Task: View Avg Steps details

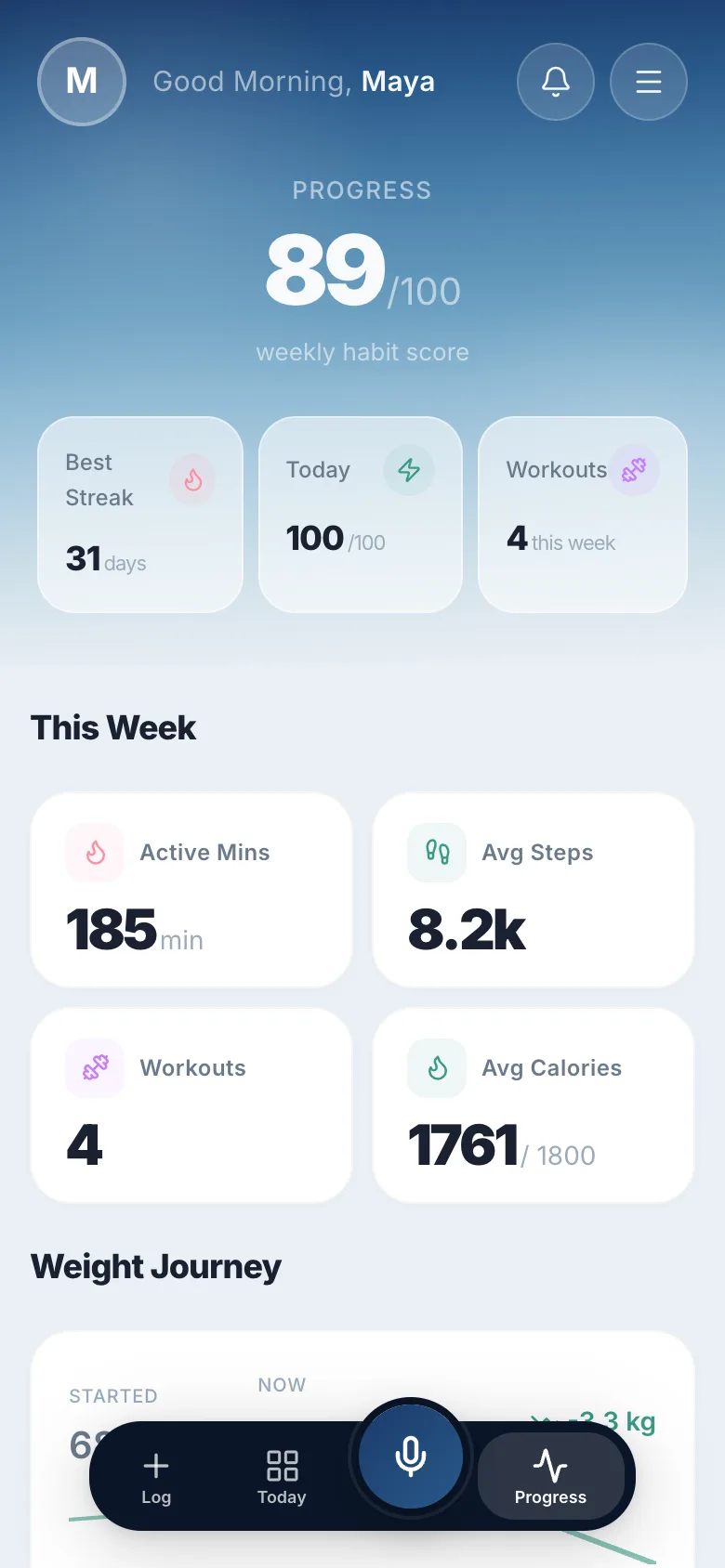Action: point(534,890)
